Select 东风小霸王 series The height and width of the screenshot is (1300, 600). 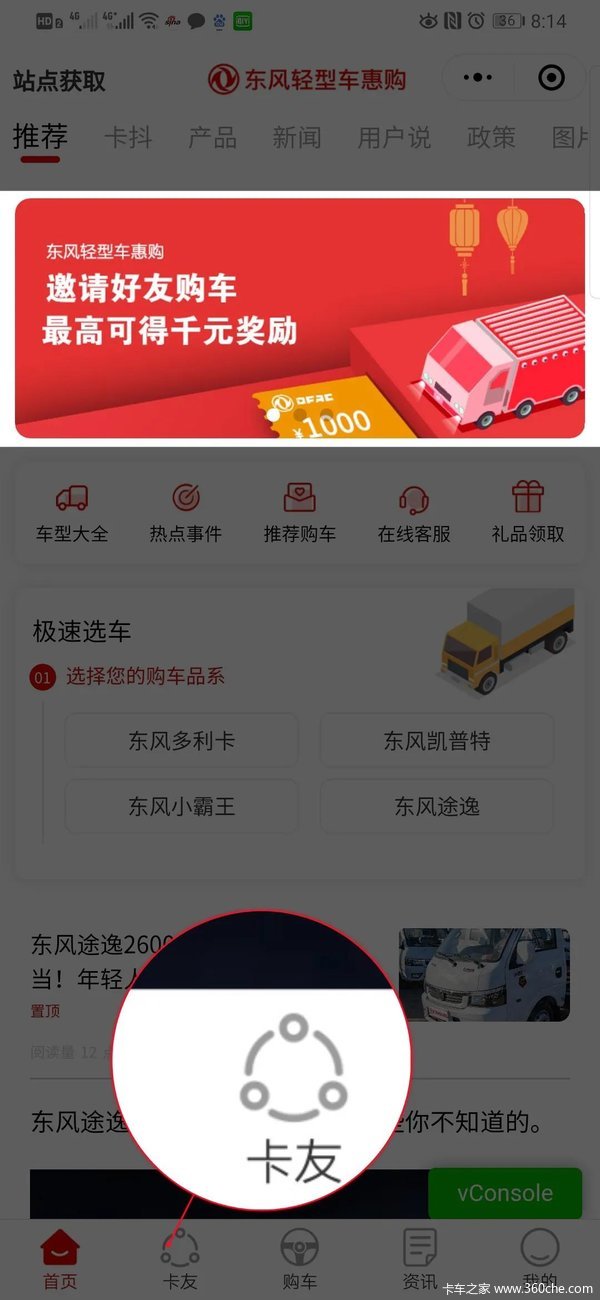click(x=182, y=806)
